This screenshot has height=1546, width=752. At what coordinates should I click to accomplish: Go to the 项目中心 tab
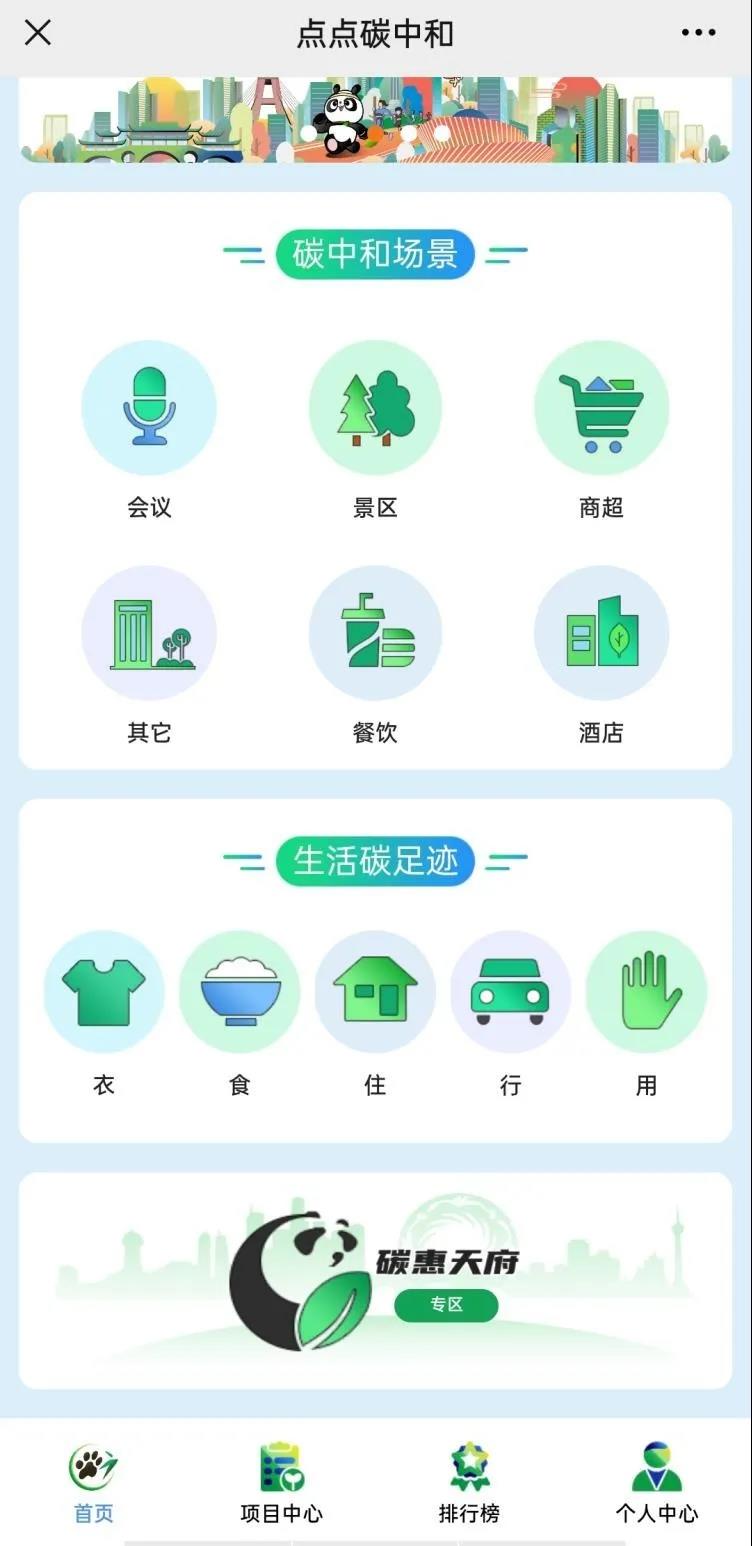(x=281, y=1481)
